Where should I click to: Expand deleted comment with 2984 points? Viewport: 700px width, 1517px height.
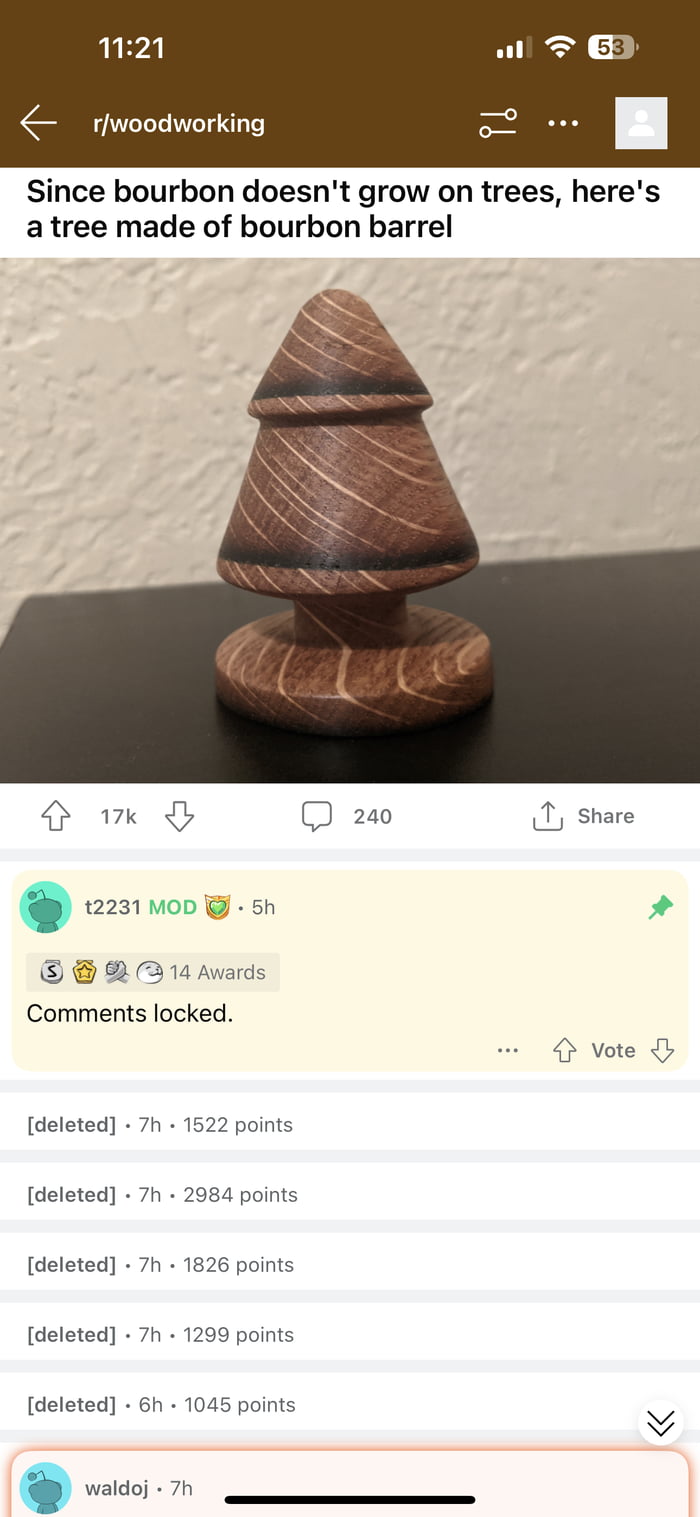(350, 1195)
